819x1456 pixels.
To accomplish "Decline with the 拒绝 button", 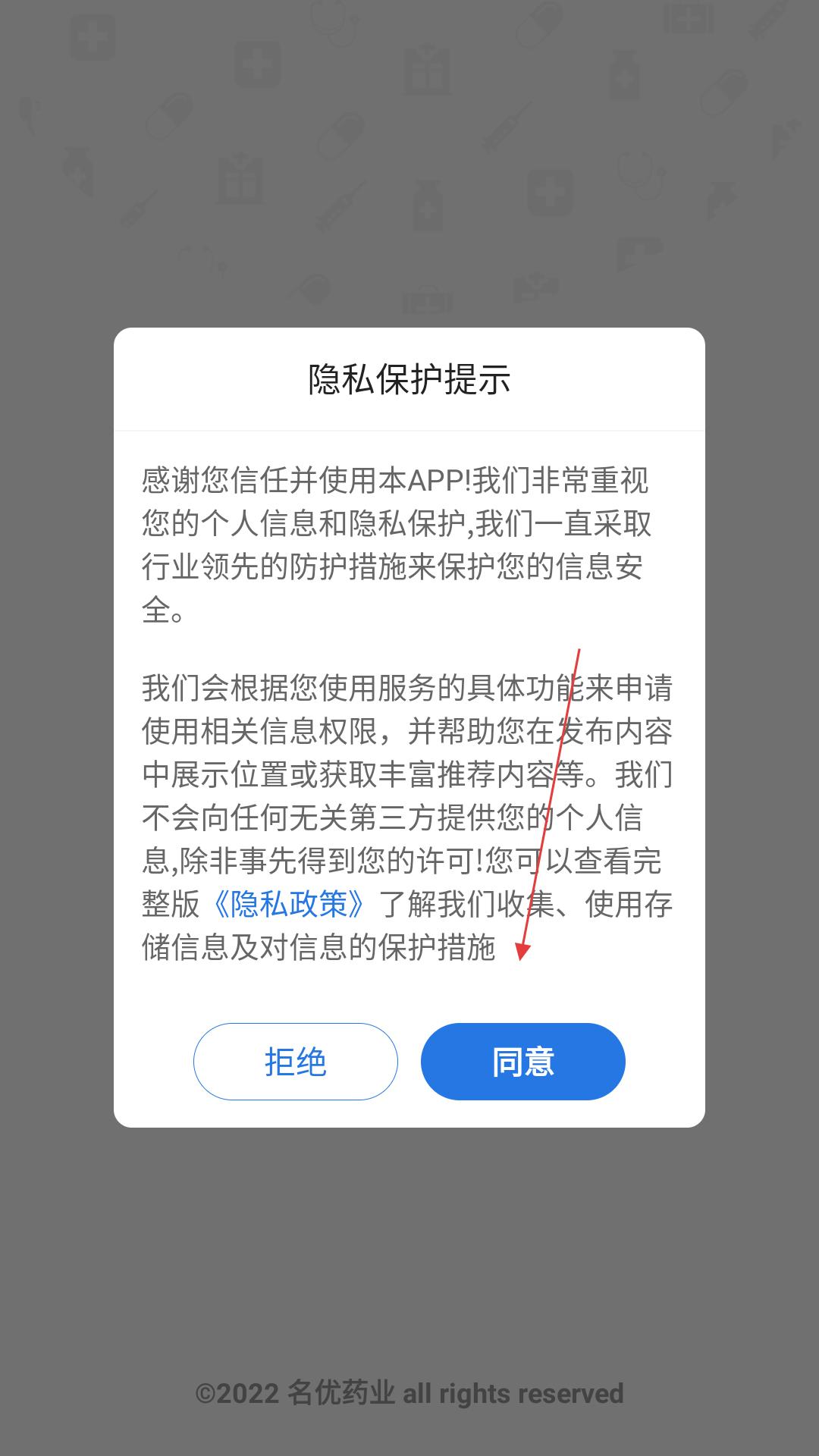I will click(295, 1061).
